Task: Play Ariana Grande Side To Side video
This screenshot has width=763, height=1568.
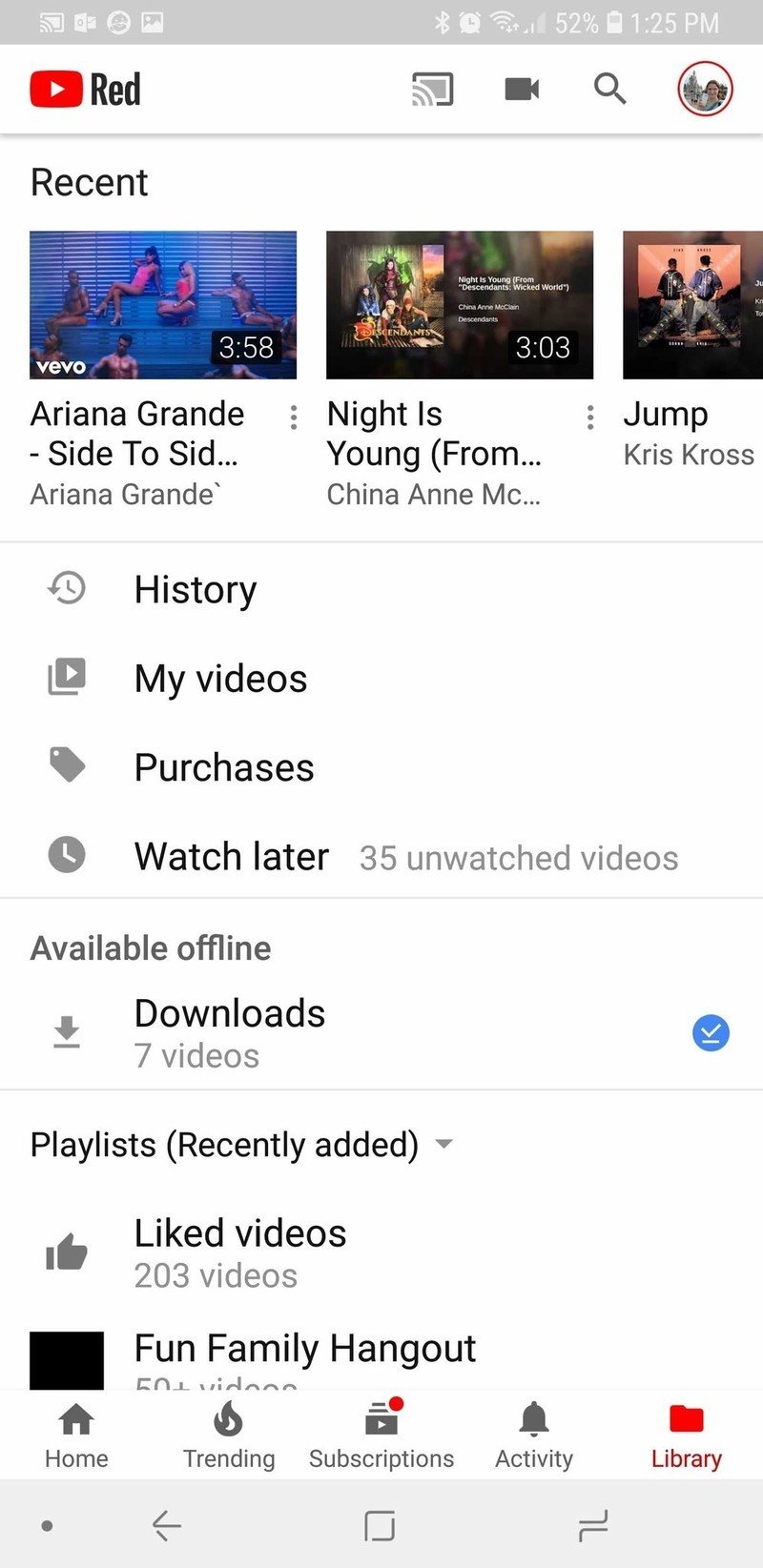Action: click(163, 305)
